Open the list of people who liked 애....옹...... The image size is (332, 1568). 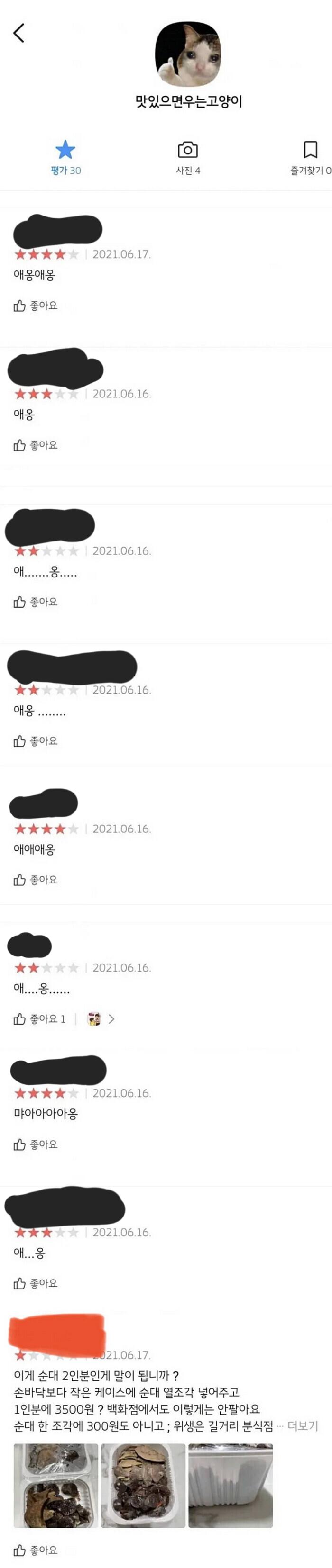coord(101,1019)
